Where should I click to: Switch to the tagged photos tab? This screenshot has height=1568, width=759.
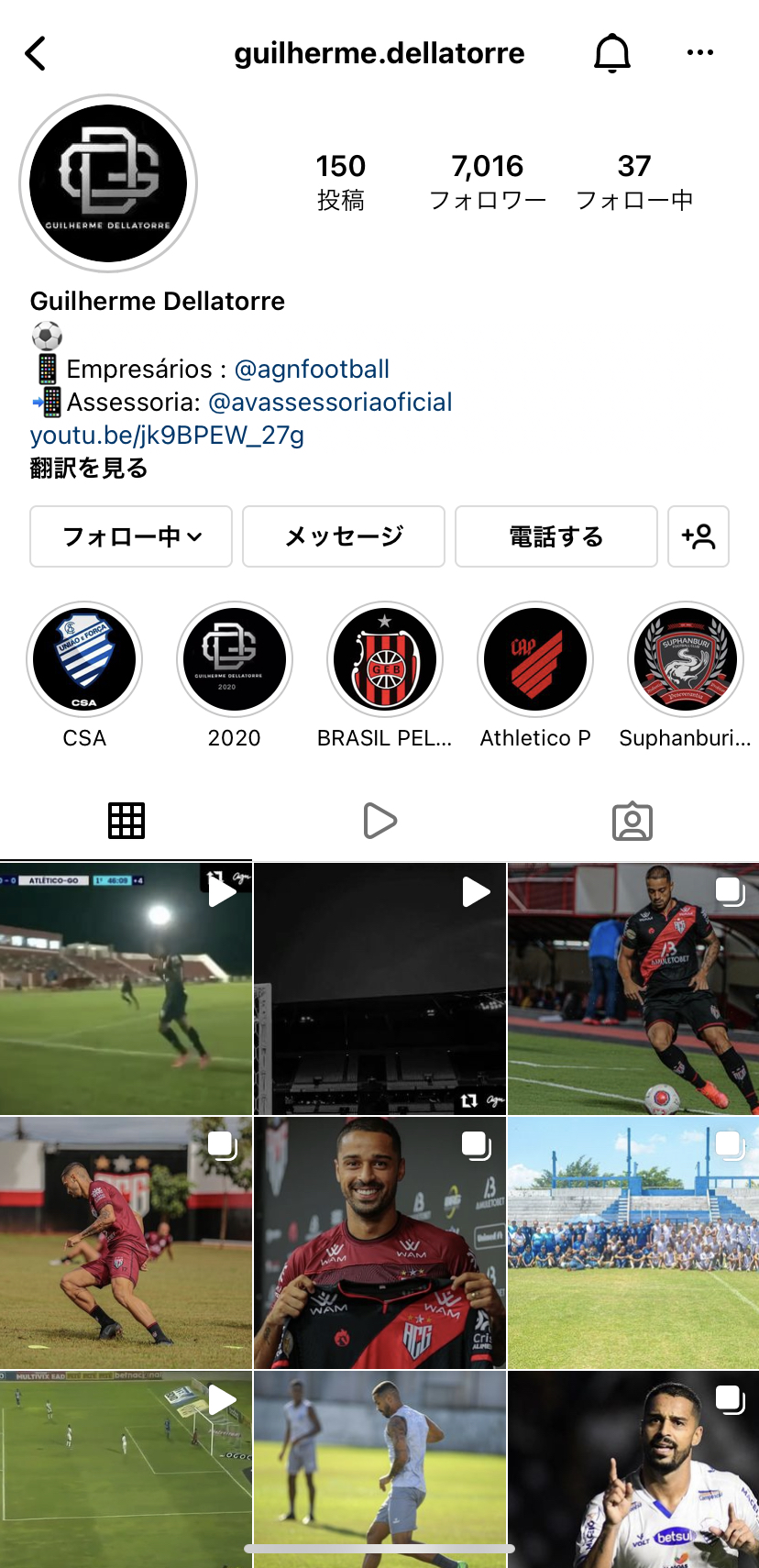pyautogui.click(x=632, y=821)
